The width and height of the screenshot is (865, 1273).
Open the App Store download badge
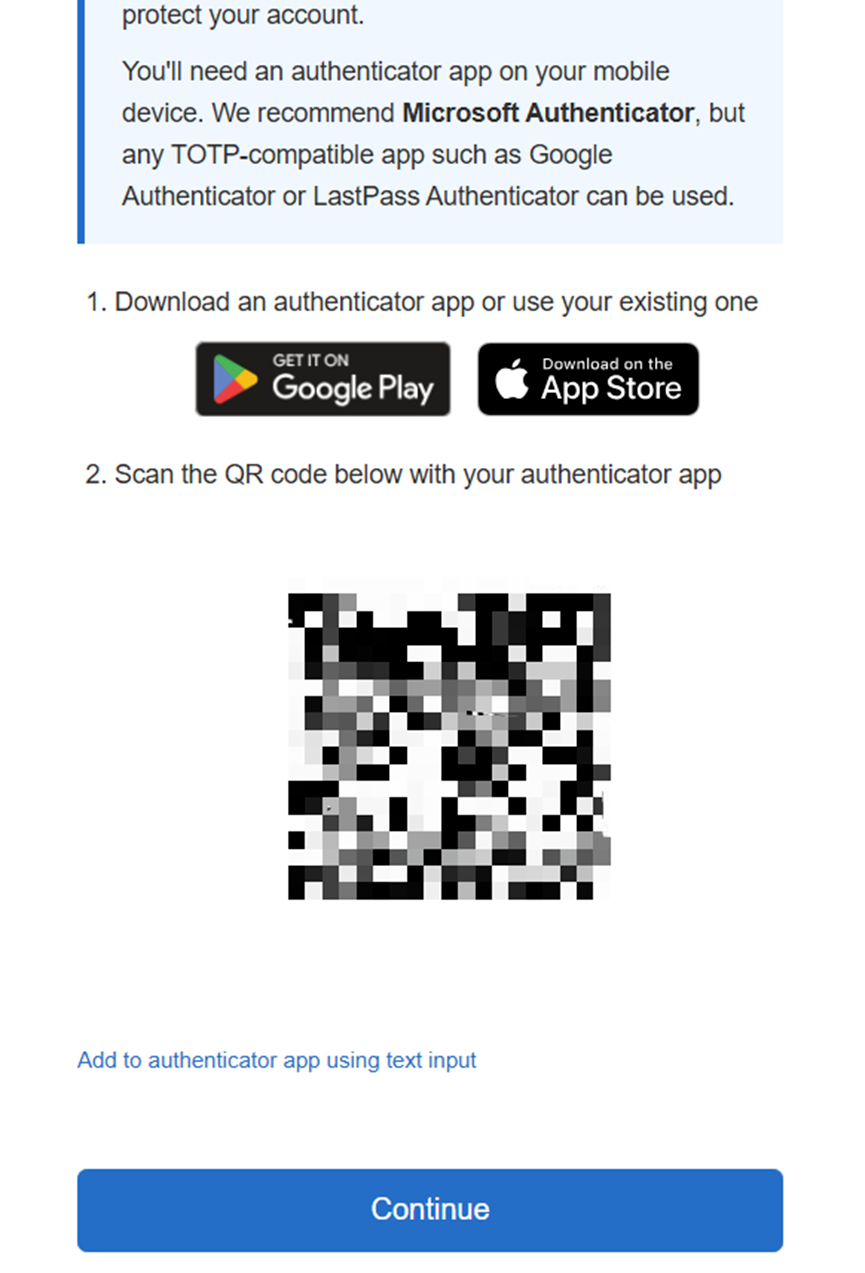click(588, 379)
